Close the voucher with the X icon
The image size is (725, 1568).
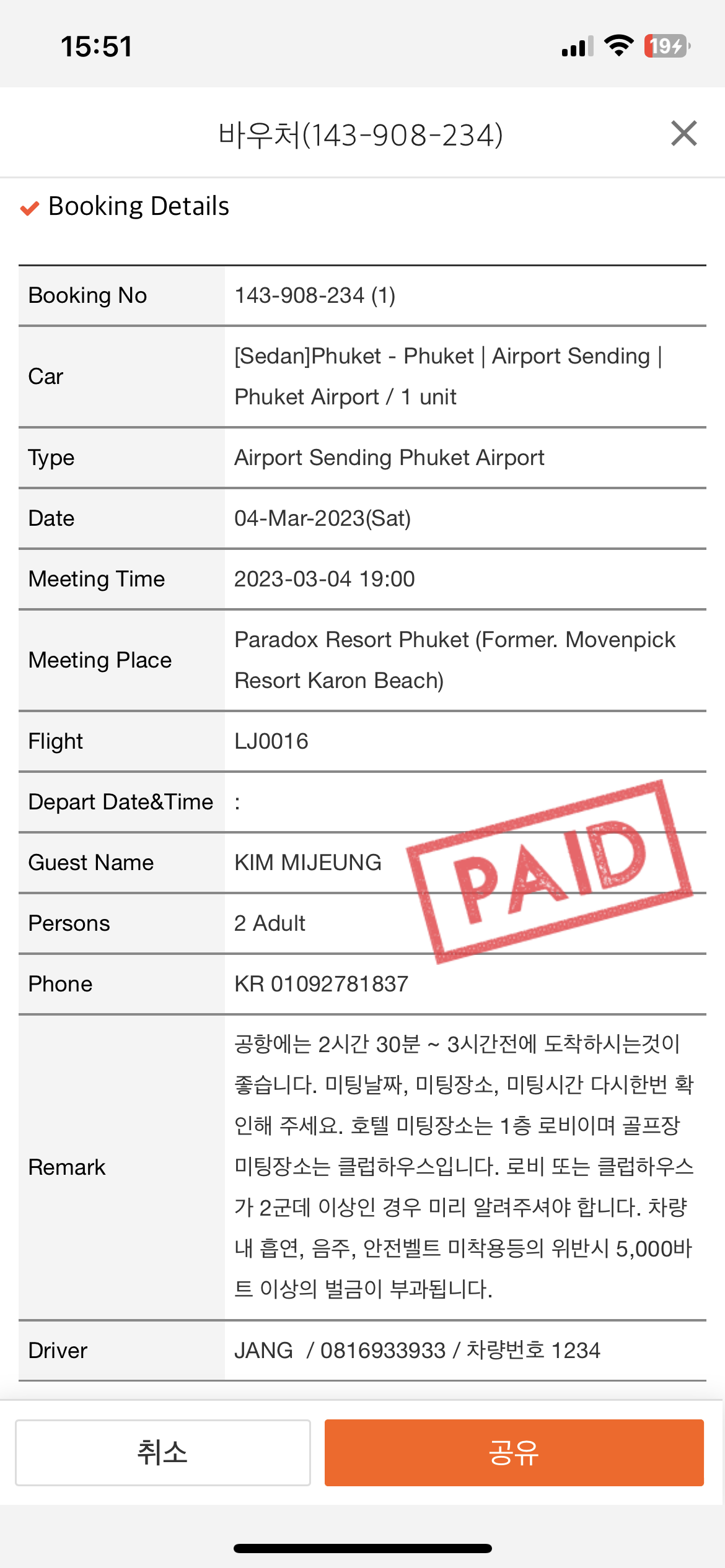pyautogui.click(x=684, y=133)
